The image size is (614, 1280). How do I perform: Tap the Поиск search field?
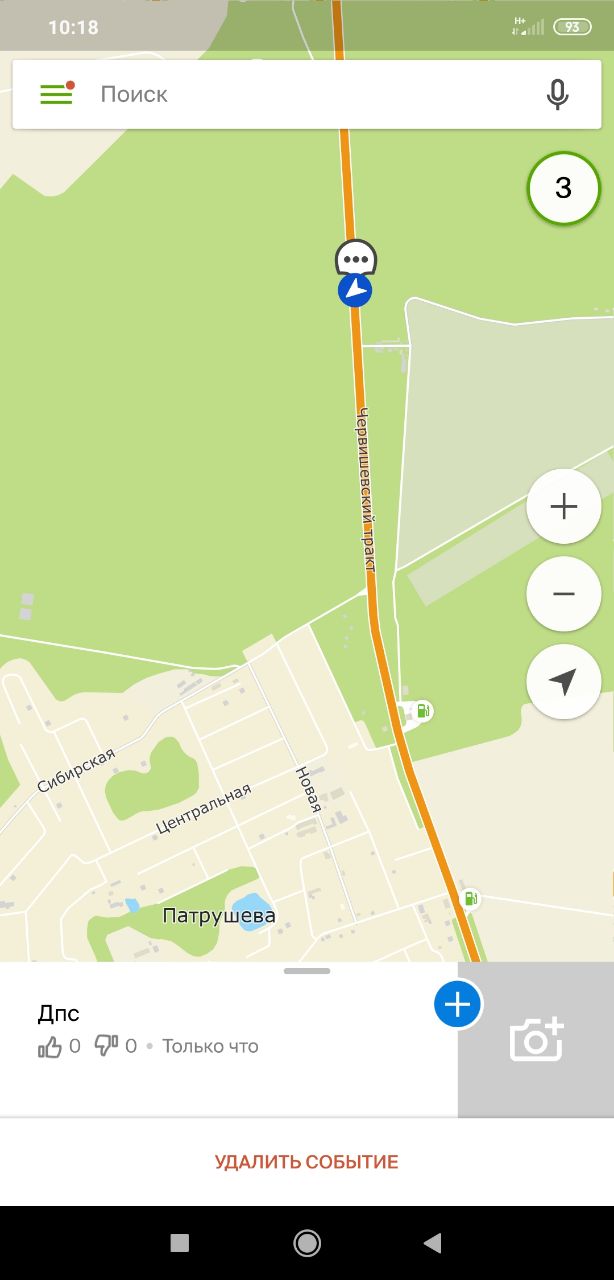300,94
